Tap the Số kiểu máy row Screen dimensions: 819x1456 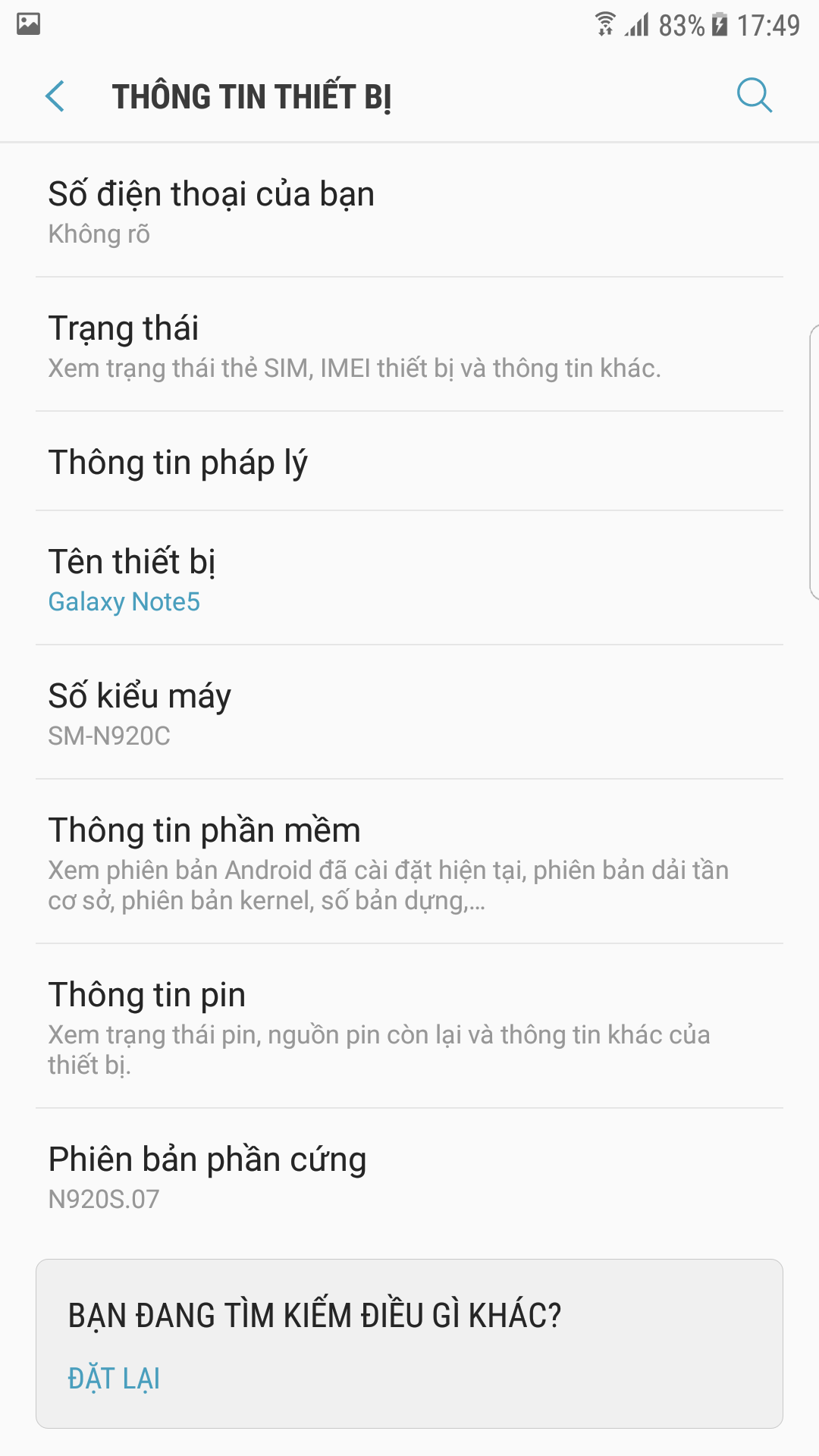[409, 713]
